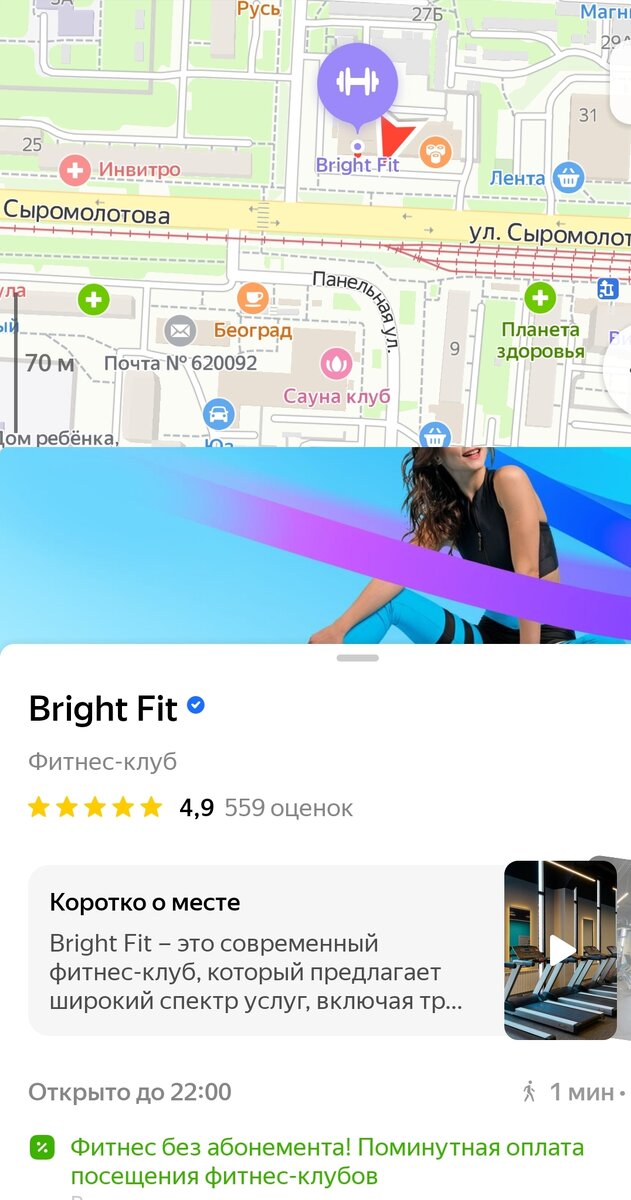Select the Планета здоровья pharmacy marker
The width and height of the screenshot is (631, 1200).
[x=540, y=297]
